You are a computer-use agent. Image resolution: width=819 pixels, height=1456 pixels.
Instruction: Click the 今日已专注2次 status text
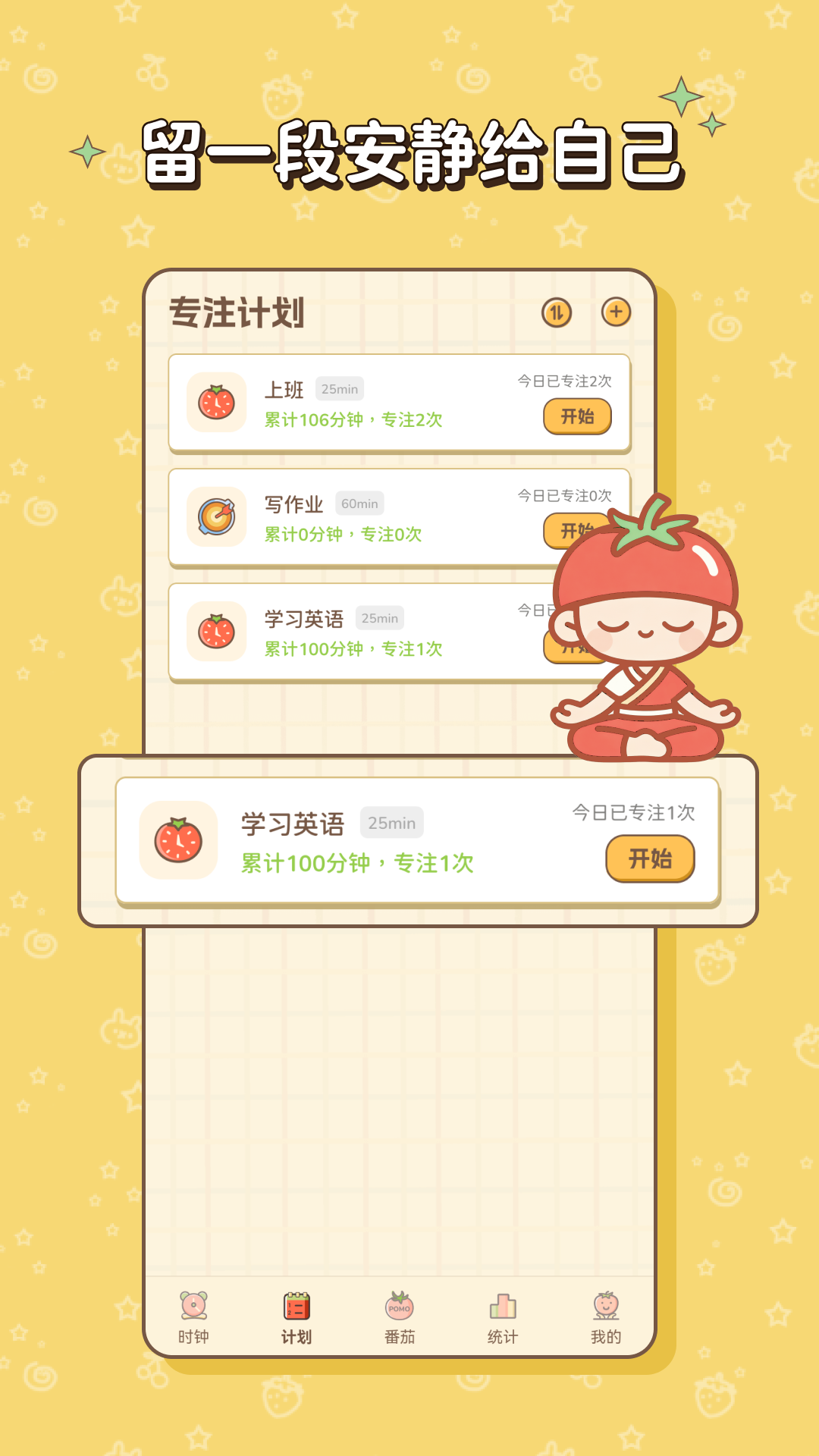point(566,380)
